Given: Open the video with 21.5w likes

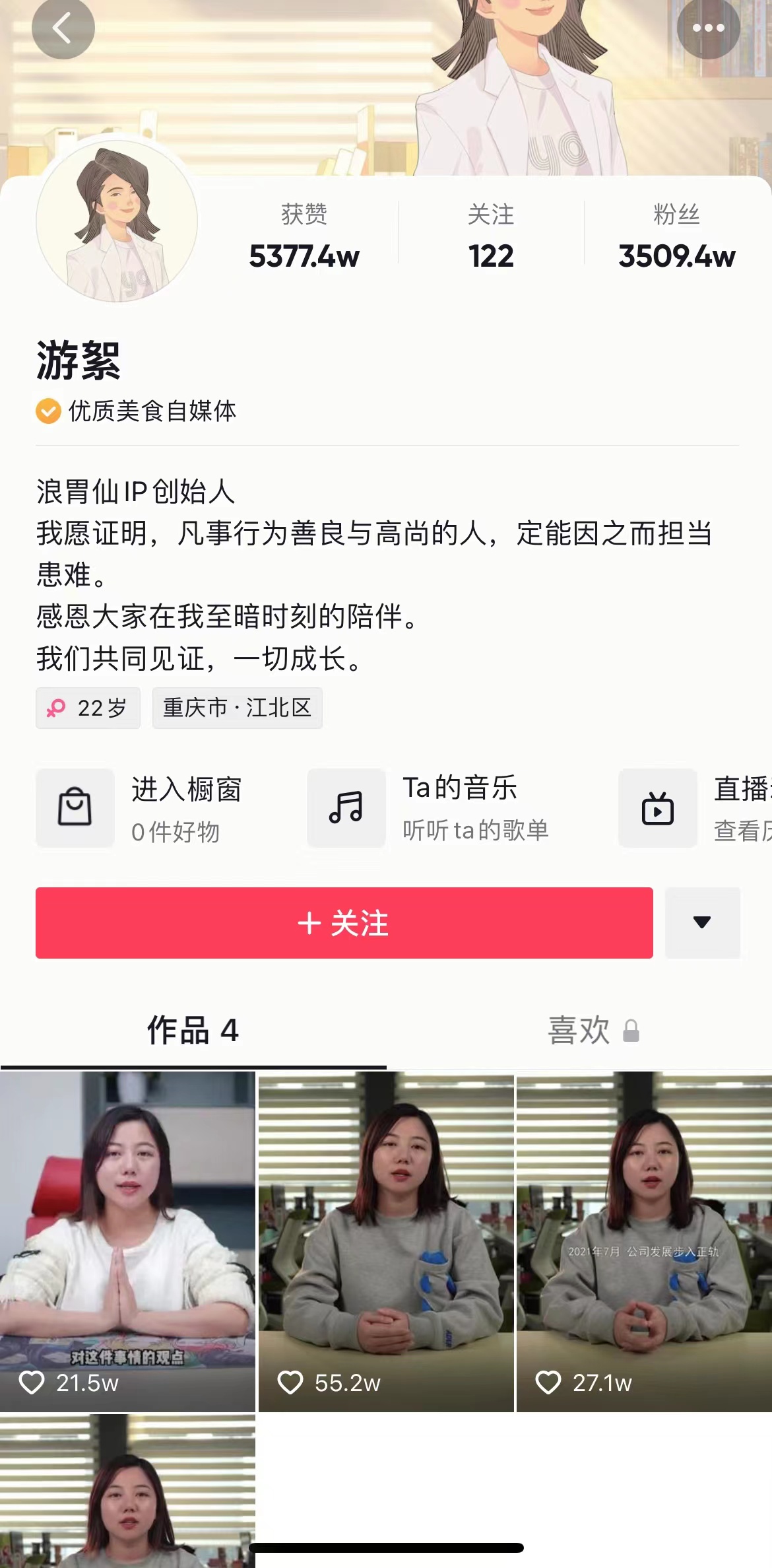Looking at the screenshot, I should pyautogui.click(x=127, y=1240).
